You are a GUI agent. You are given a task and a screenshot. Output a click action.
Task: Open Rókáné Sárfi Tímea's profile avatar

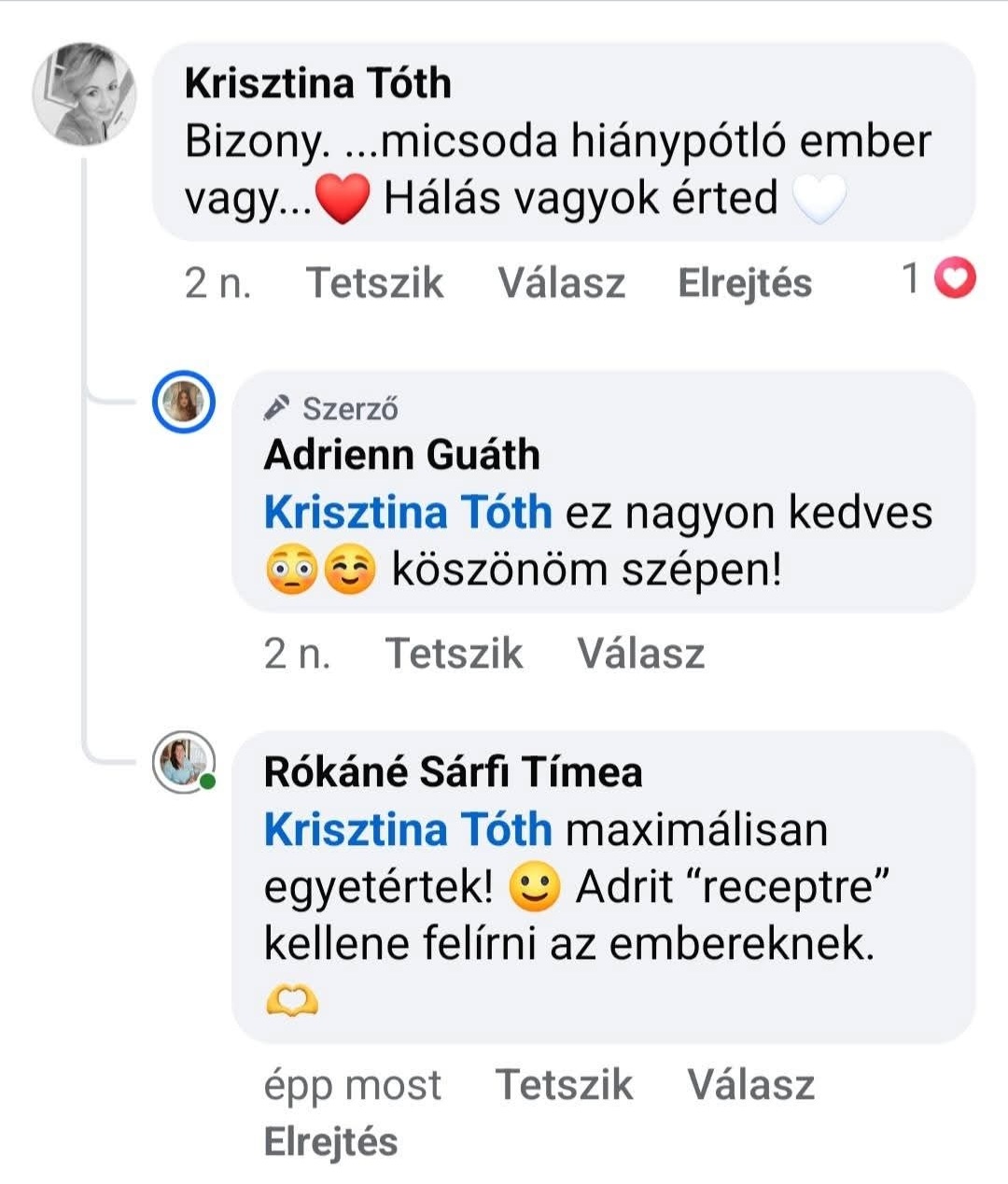pos(184,762)
